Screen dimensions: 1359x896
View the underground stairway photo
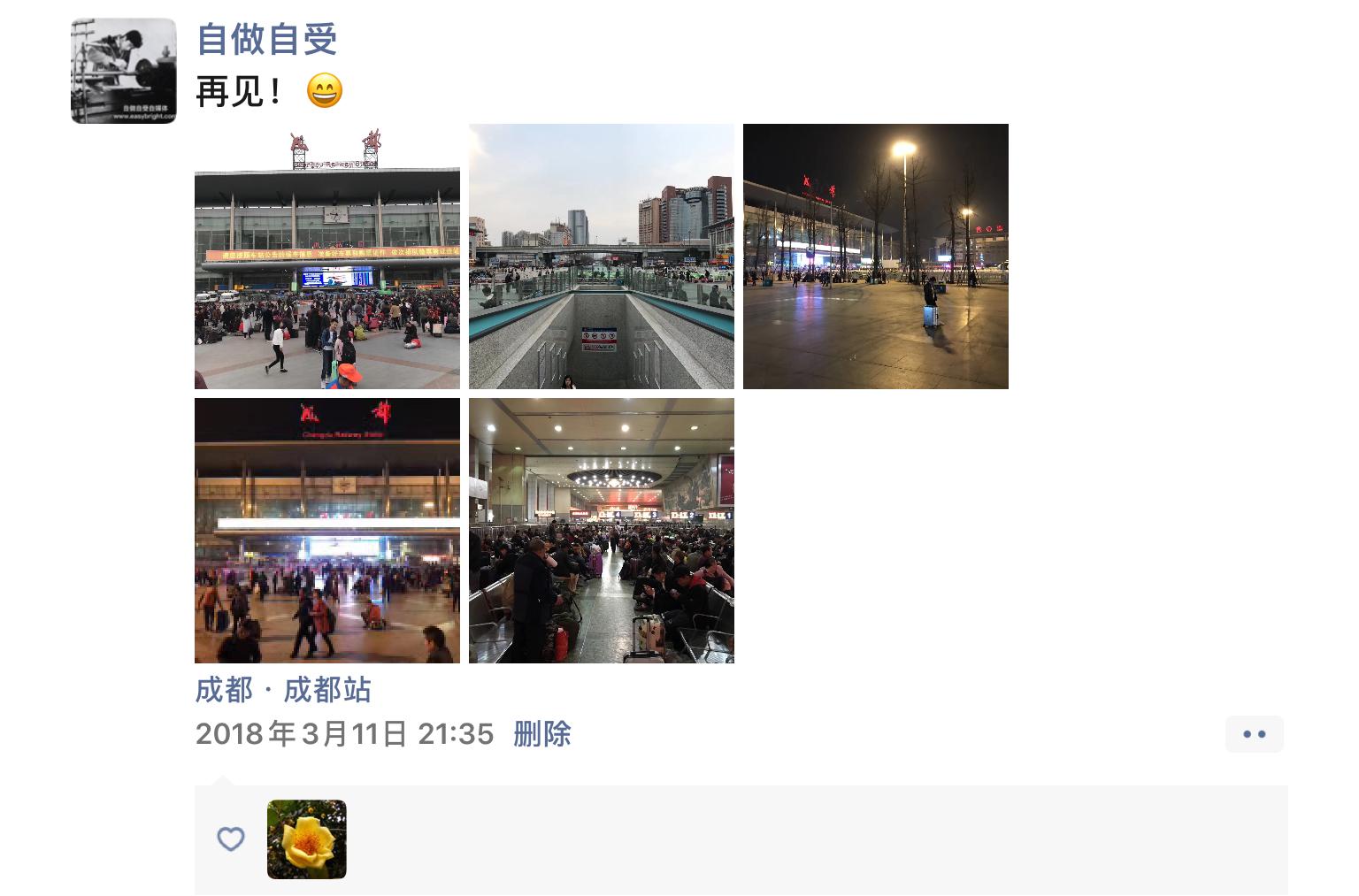click(602, 257)
